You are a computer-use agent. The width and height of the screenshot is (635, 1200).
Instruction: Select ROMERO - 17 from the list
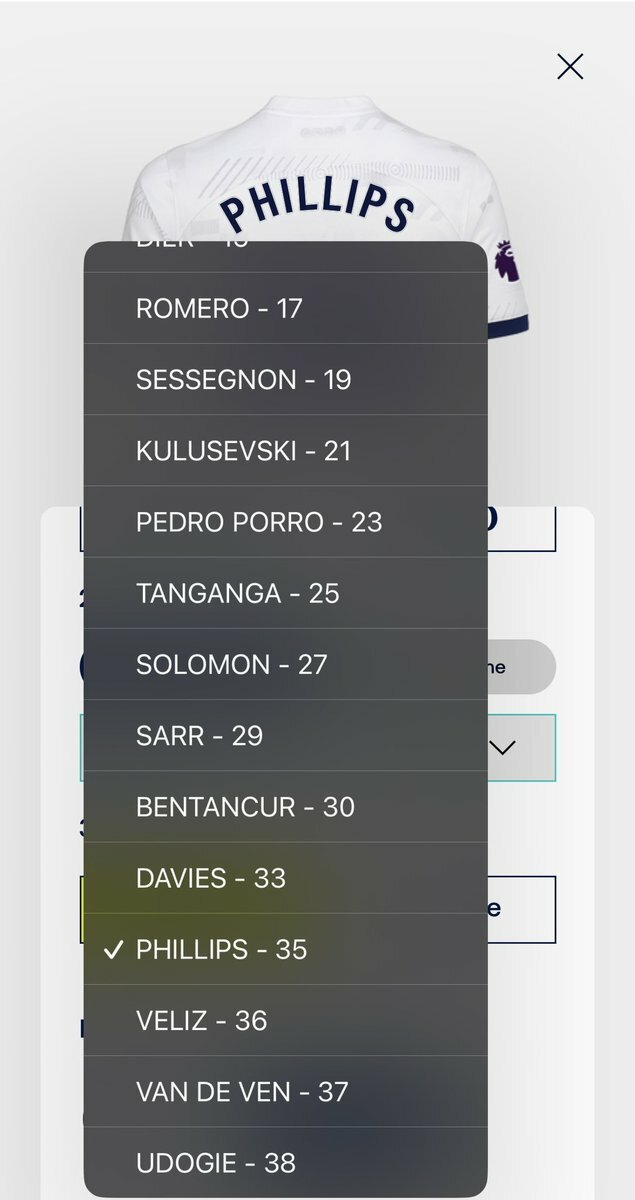286,308
